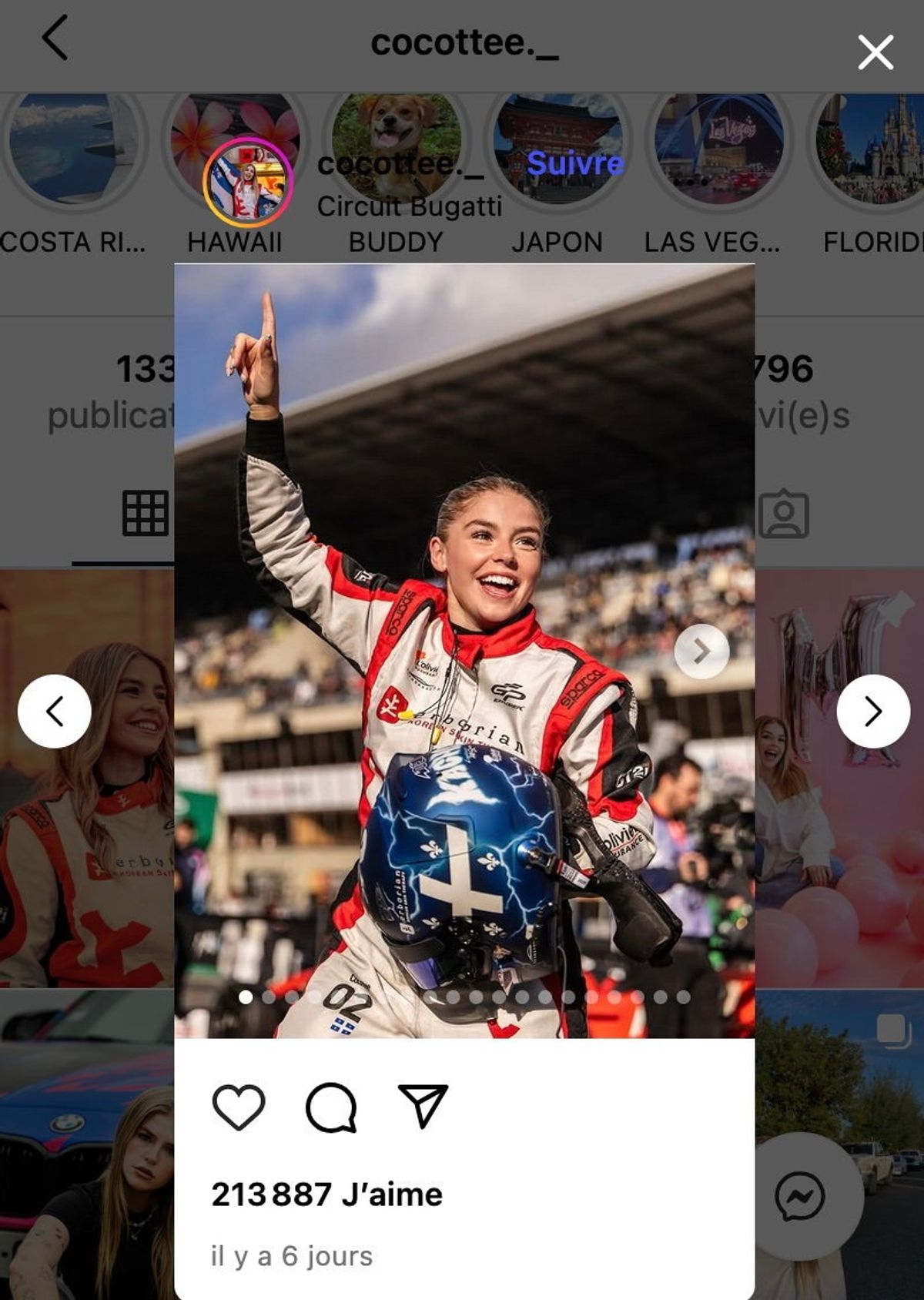Viewport: 924px width, 1300px height.
Task: Advance to the next carousel photo
Action: coord(701,651)
